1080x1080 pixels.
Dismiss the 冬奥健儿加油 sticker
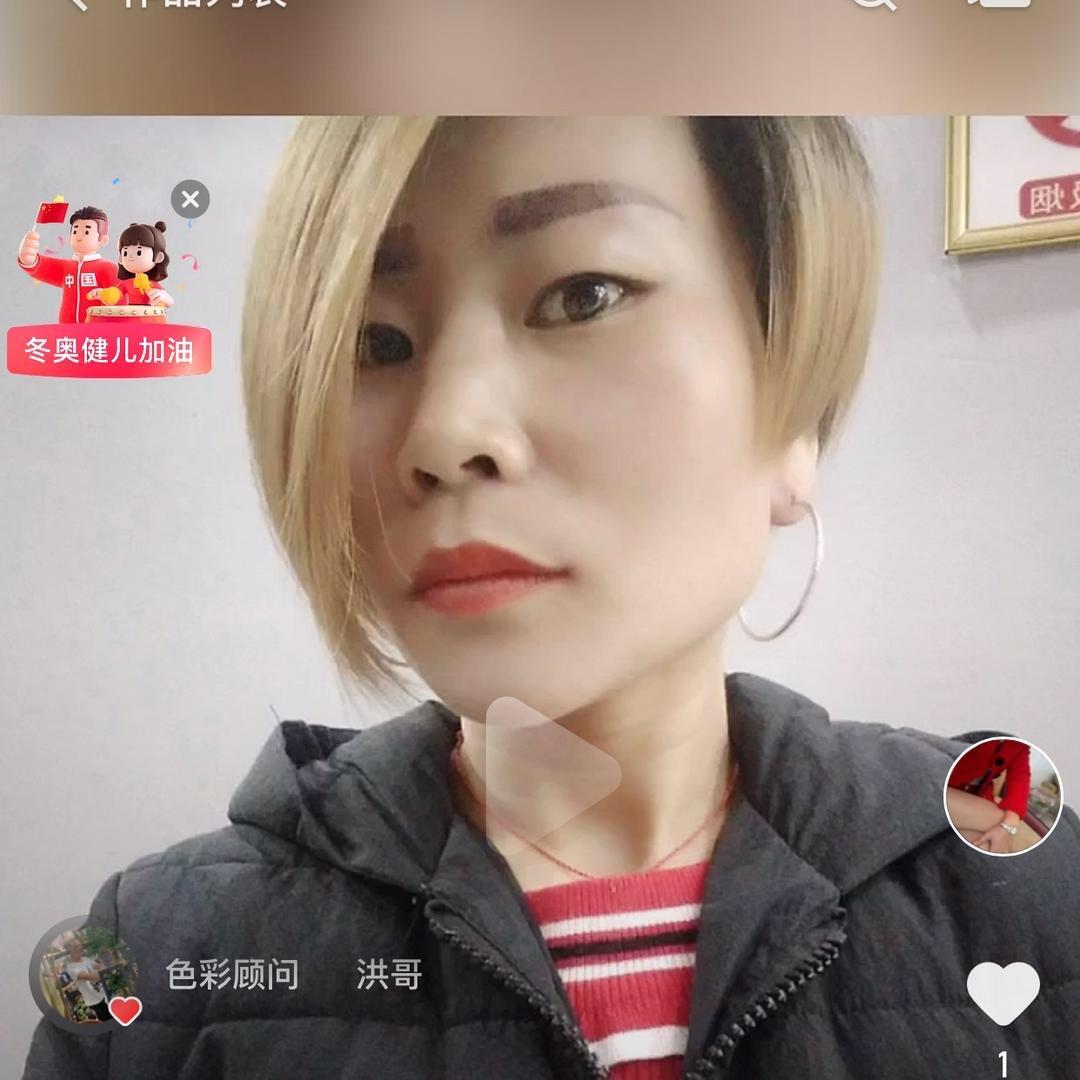pyautogui.click(x=190, y=199)
